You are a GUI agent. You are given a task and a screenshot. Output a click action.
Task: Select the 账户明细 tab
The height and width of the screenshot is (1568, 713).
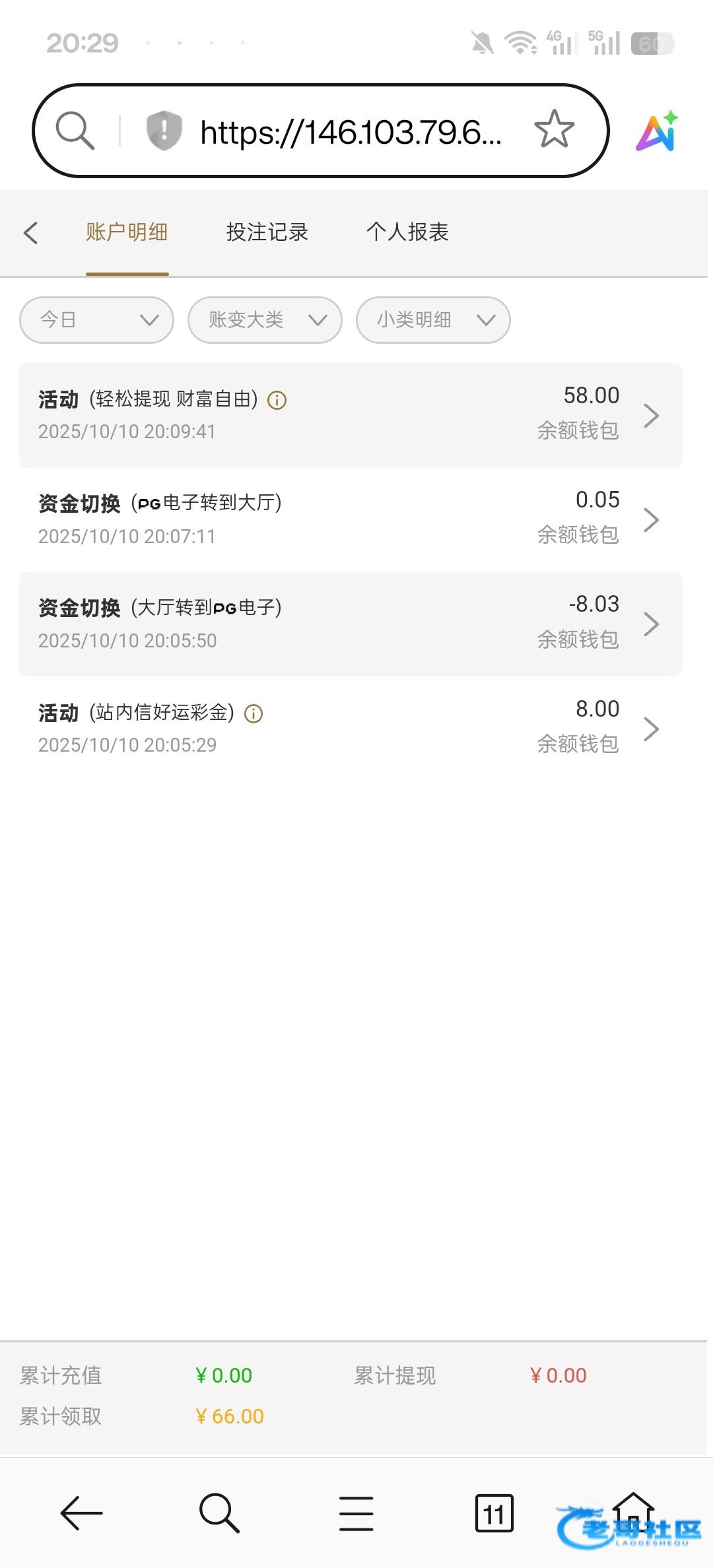pos(127,232)
